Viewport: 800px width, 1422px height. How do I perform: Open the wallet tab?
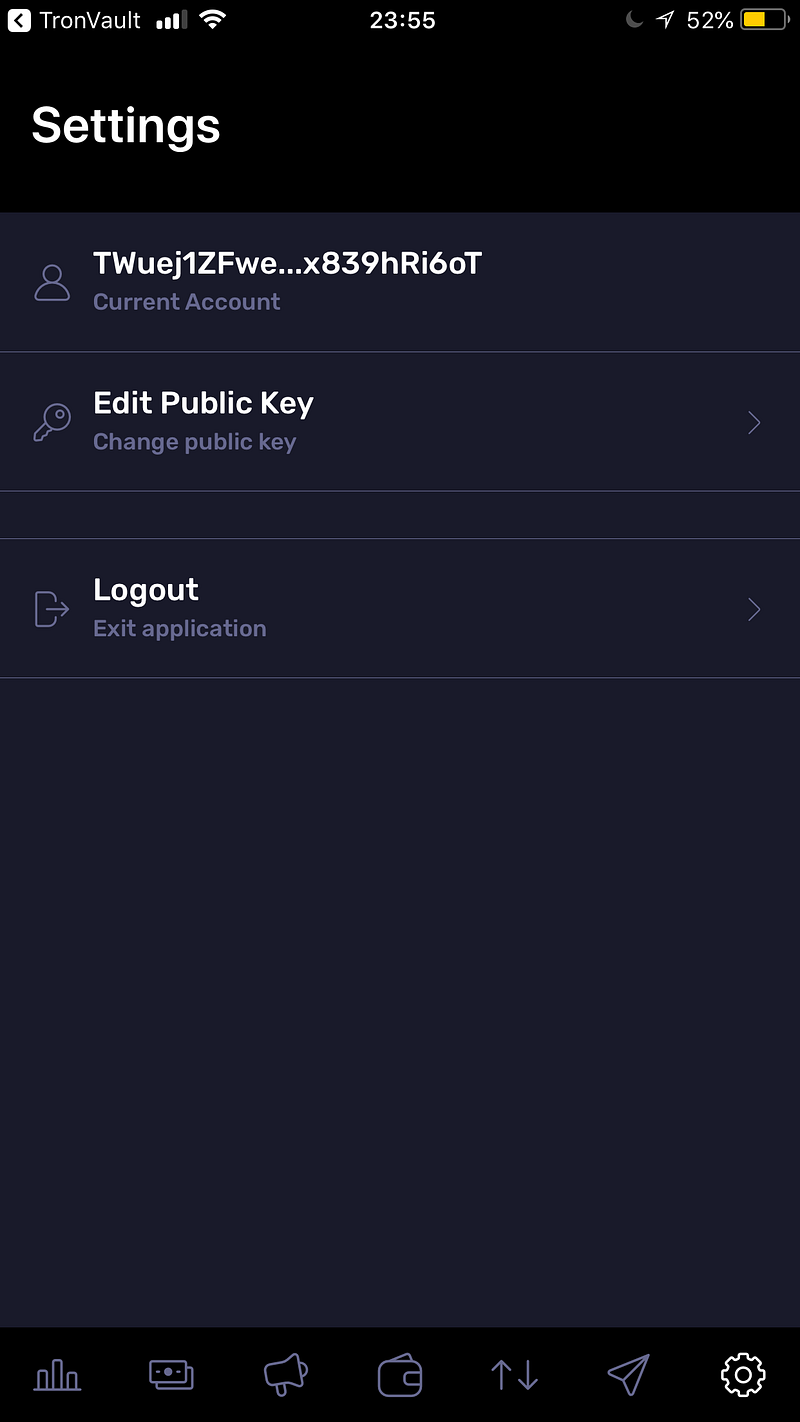400,1375
